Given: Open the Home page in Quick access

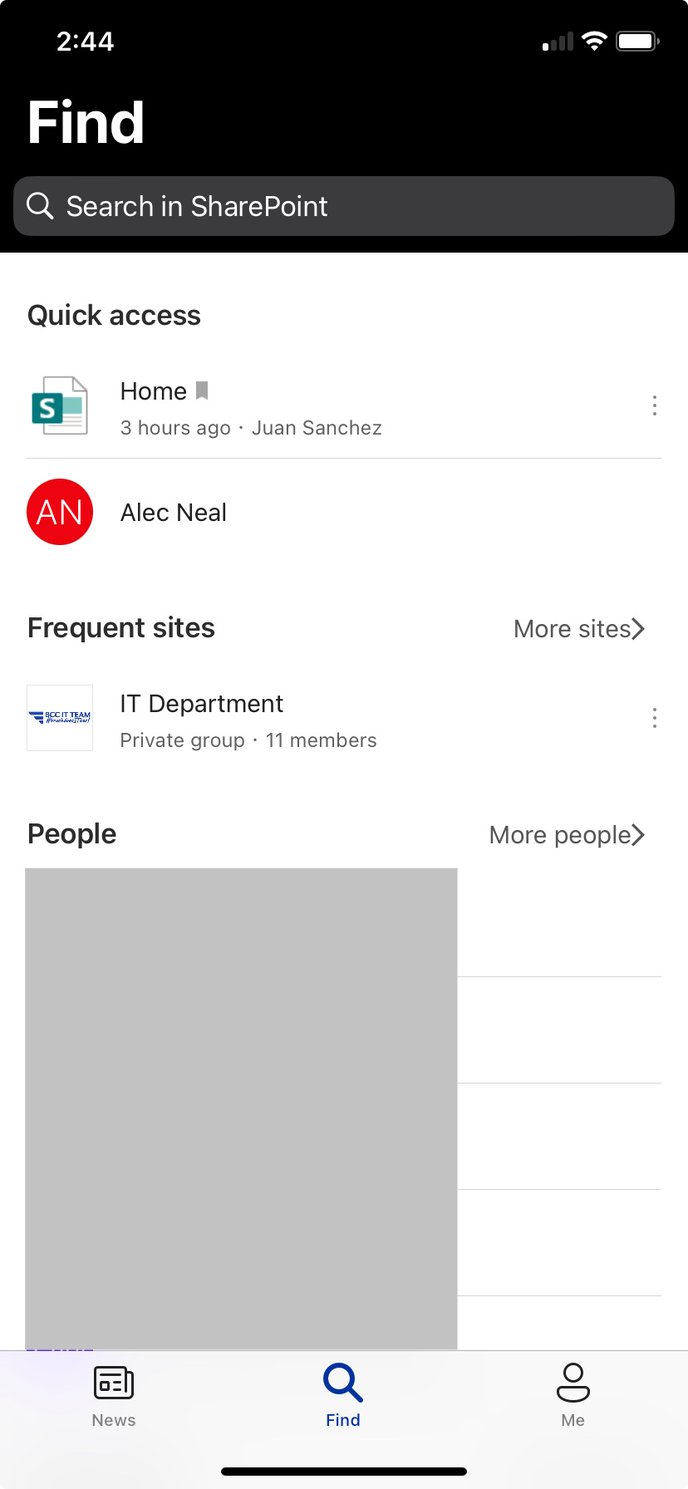Looking at the screenshot, I should click(250, 408).
